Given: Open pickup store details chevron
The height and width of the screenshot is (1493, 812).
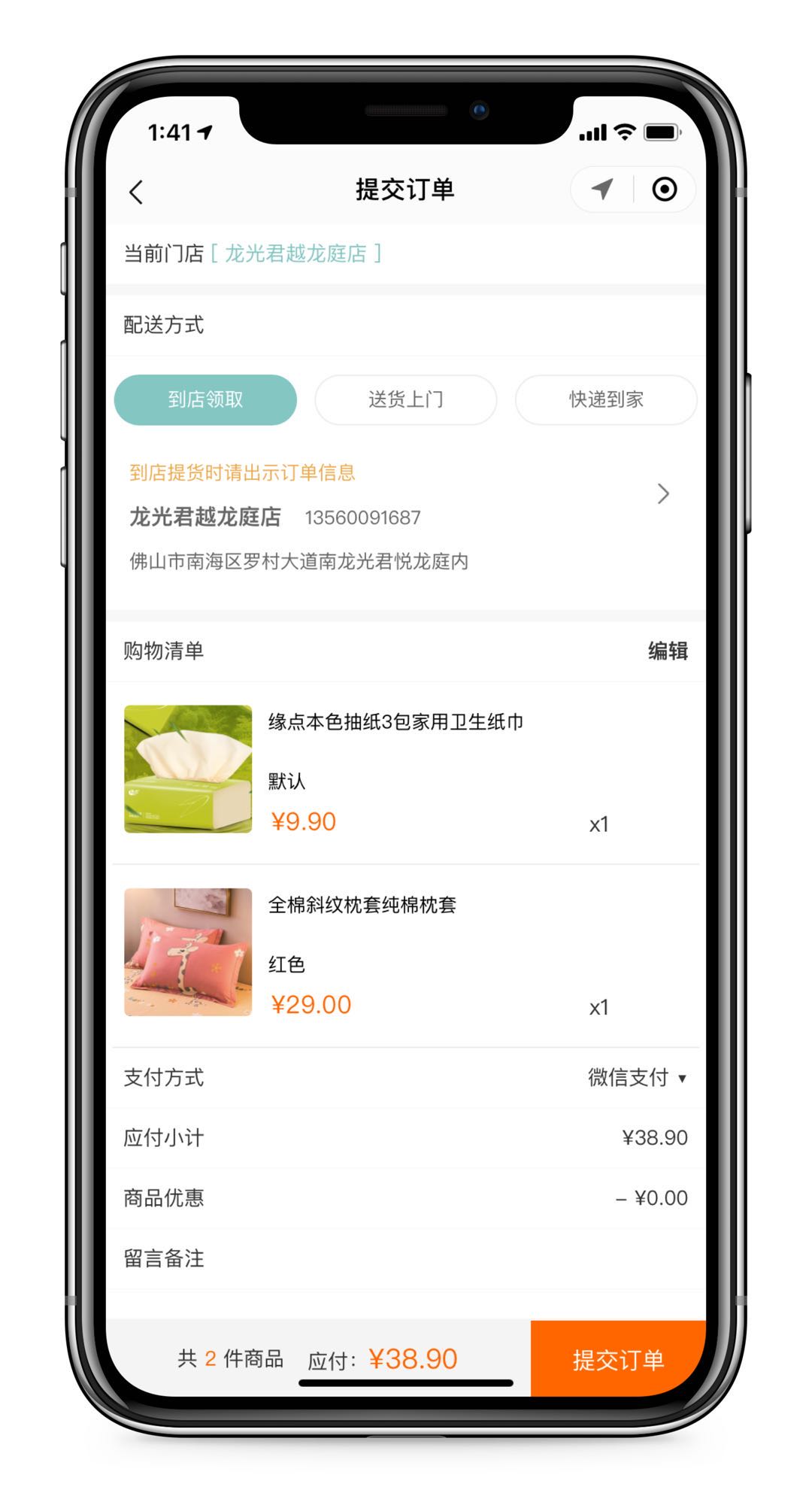Looking at the screenshot, I should click(662, 494).
